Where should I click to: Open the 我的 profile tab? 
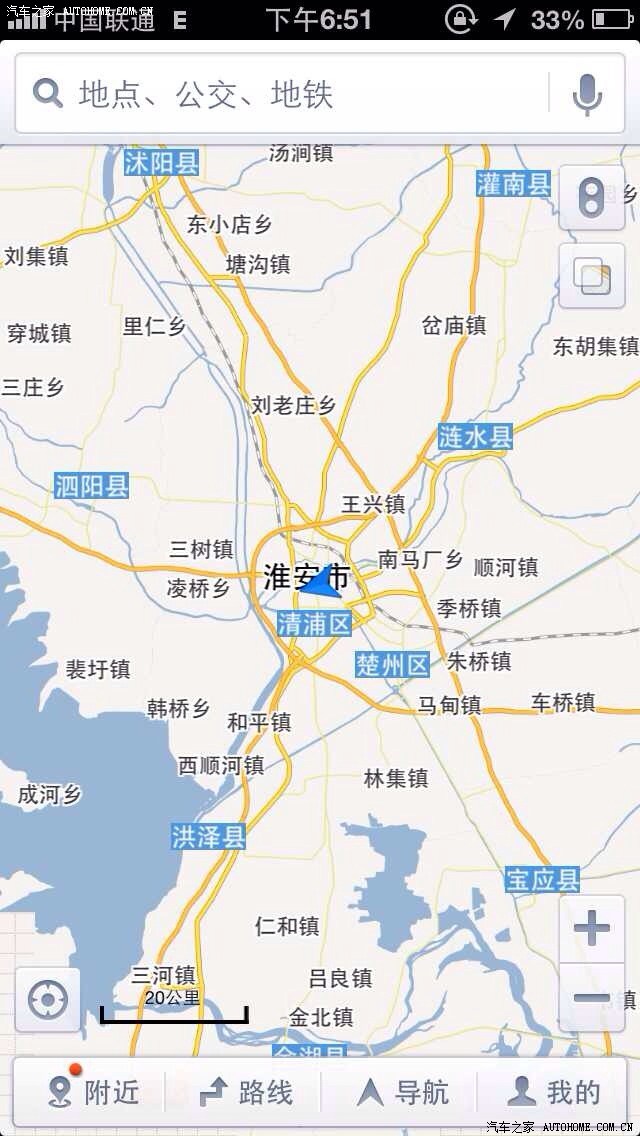pyautogui.click(x=555, y=1092)
